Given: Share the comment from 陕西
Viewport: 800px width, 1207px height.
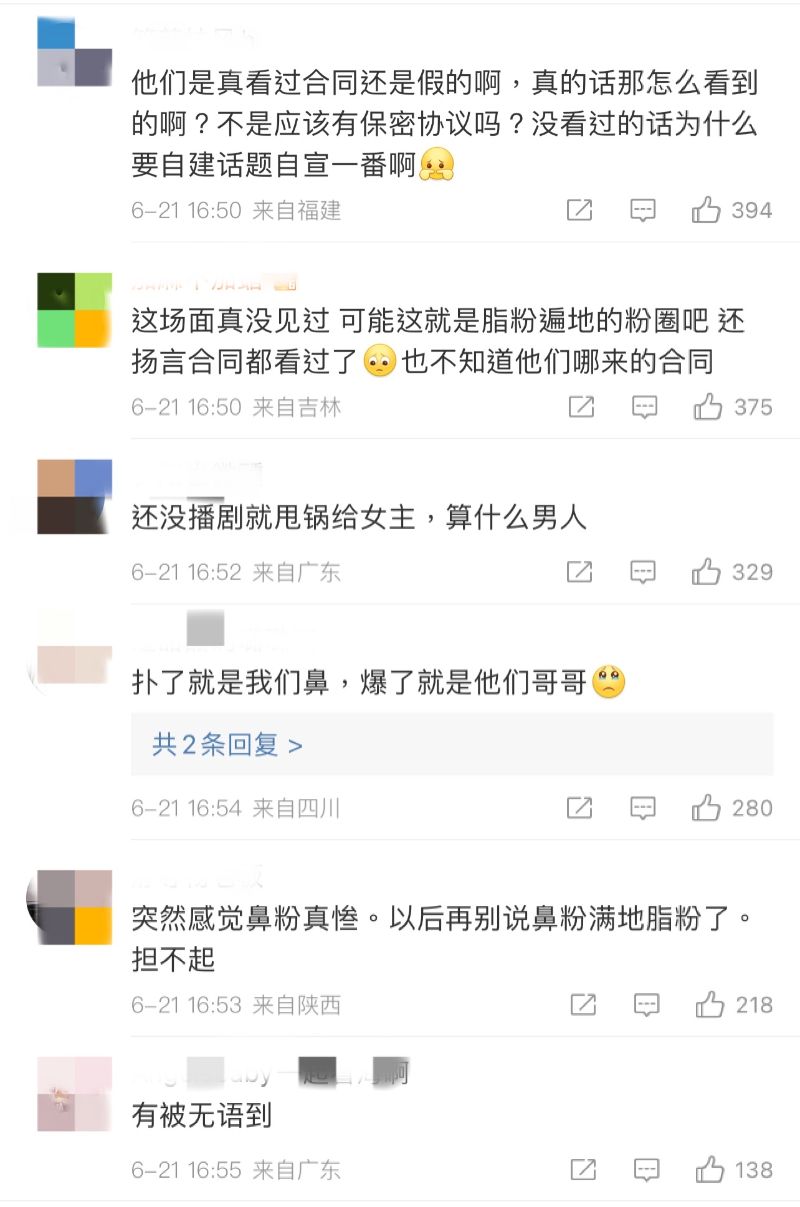Looking at the screenshot, I should coord(582,1004).
